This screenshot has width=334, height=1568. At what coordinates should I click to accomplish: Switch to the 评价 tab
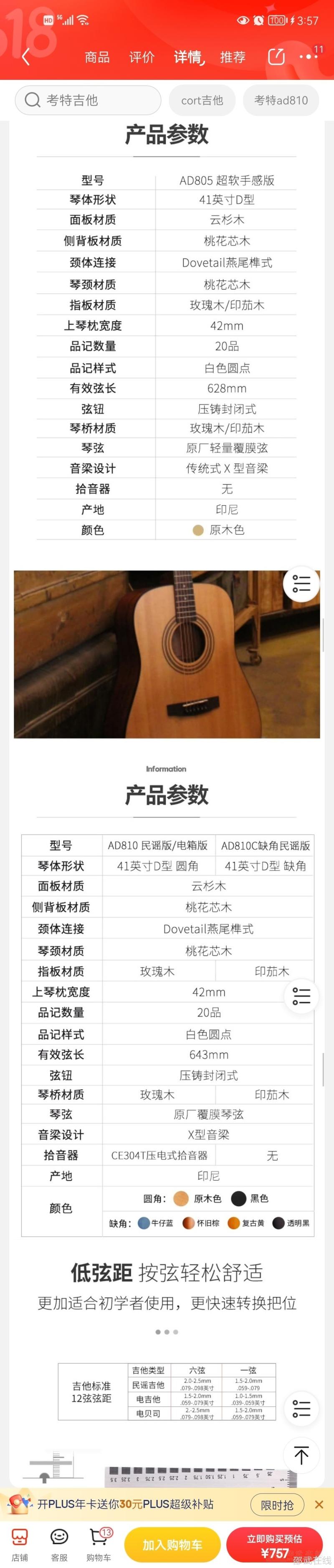[142, 57]
